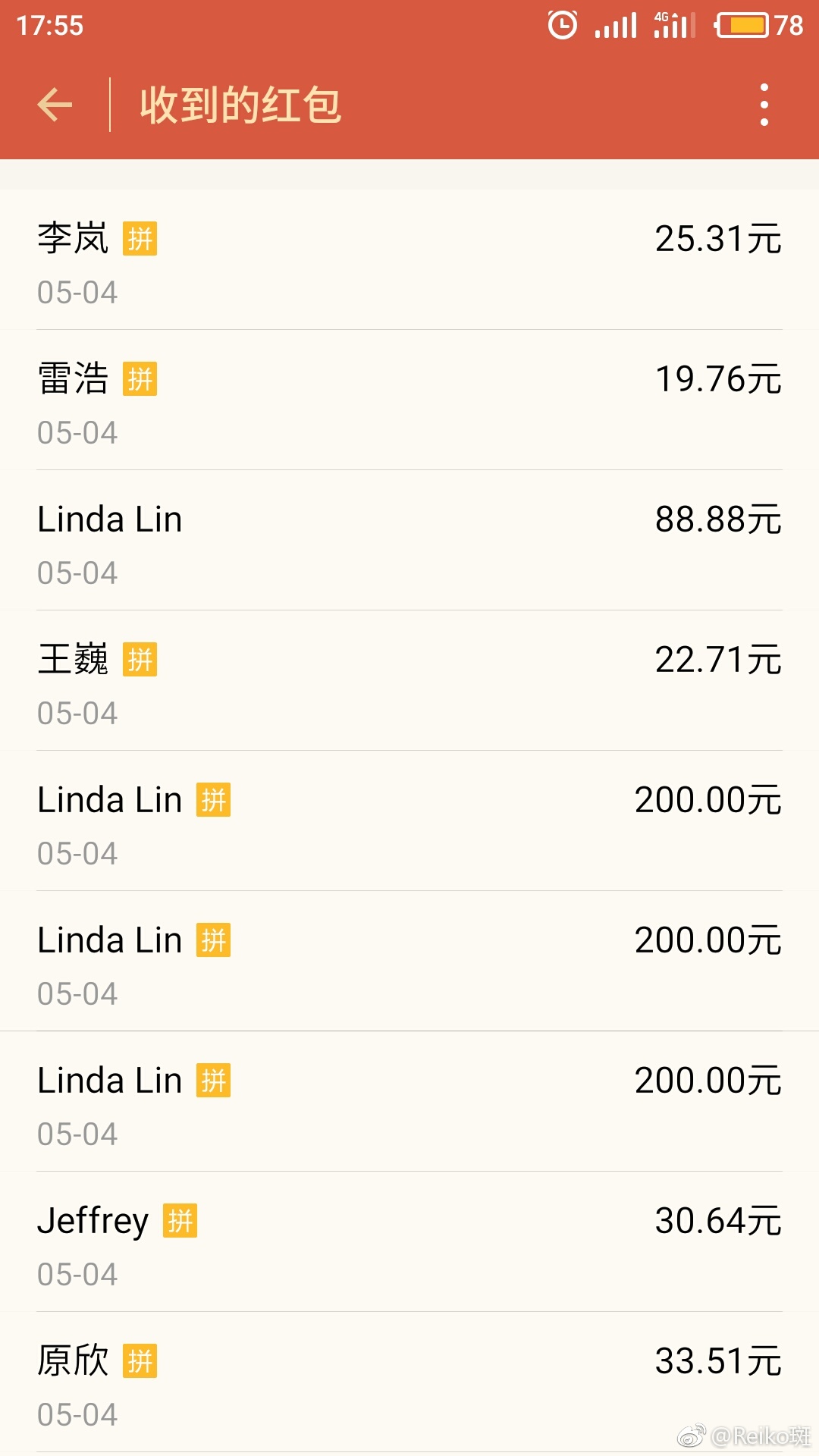View 雷浩's 19.76元 red packet
The height and width of the screenshot is (1456, 819).
click(409, 400)
